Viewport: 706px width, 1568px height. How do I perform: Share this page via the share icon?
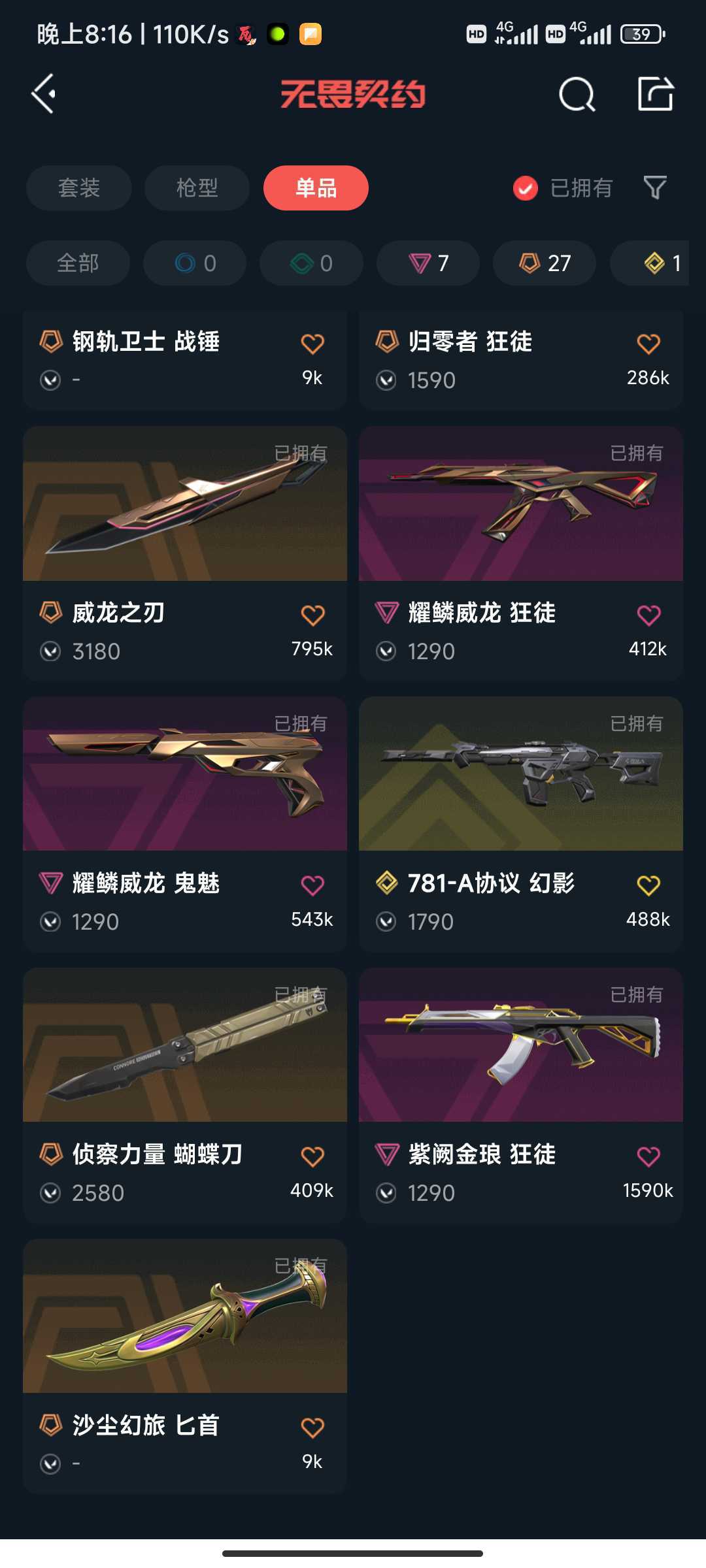click(656, 94)
